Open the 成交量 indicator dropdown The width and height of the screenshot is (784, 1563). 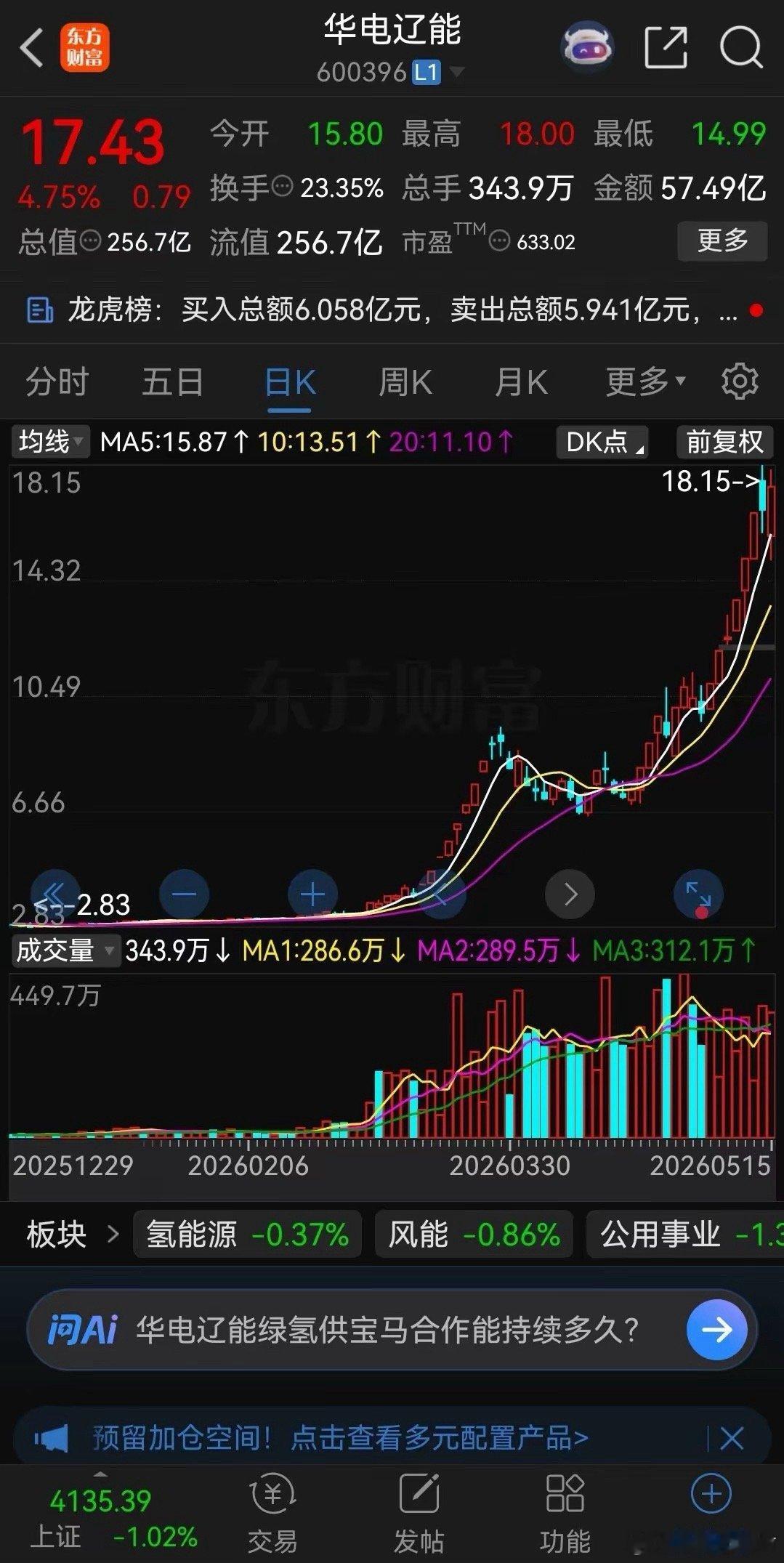coord(65,950)
